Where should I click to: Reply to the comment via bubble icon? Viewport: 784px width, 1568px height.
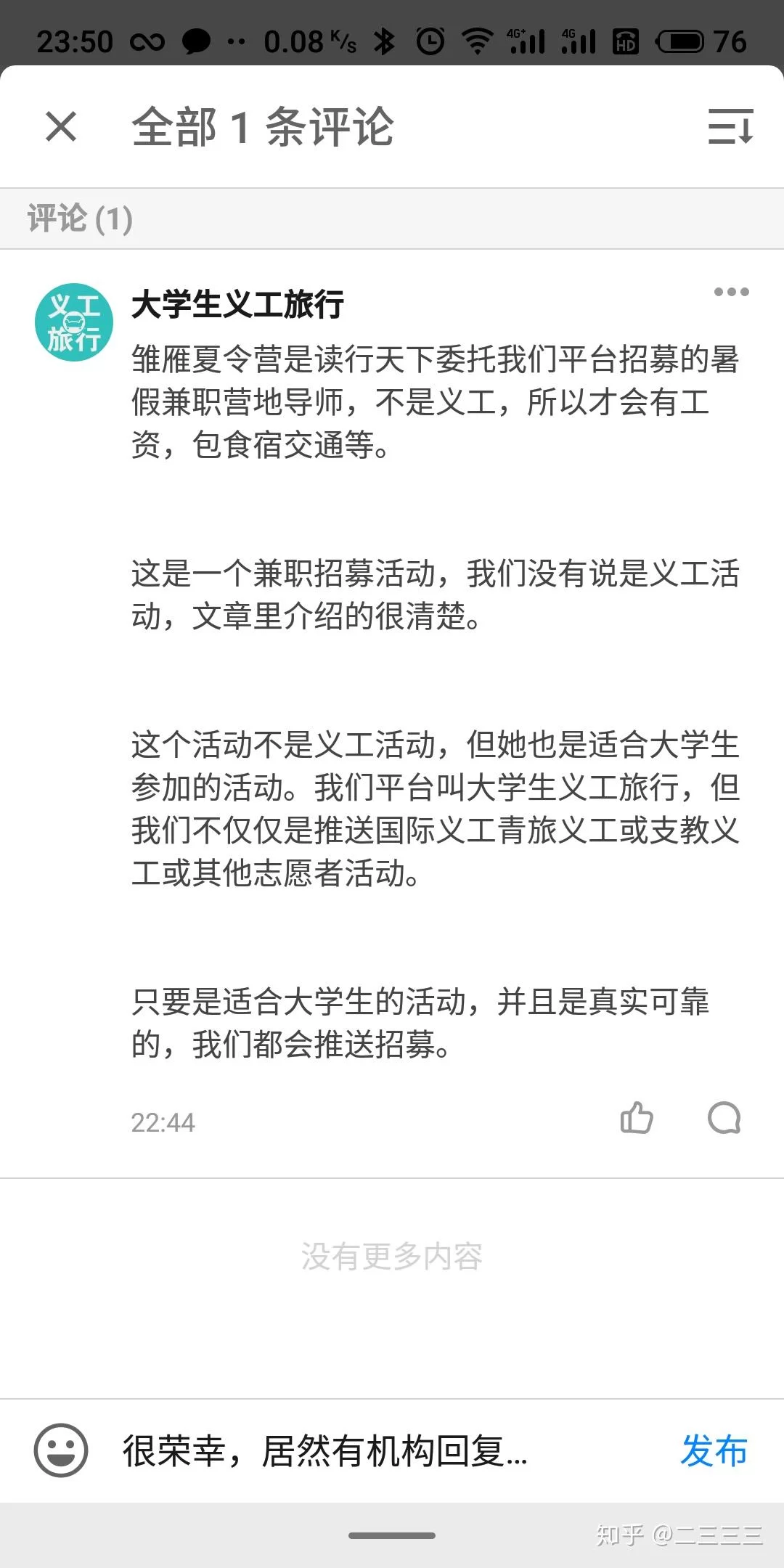[x=724, y=1119]
